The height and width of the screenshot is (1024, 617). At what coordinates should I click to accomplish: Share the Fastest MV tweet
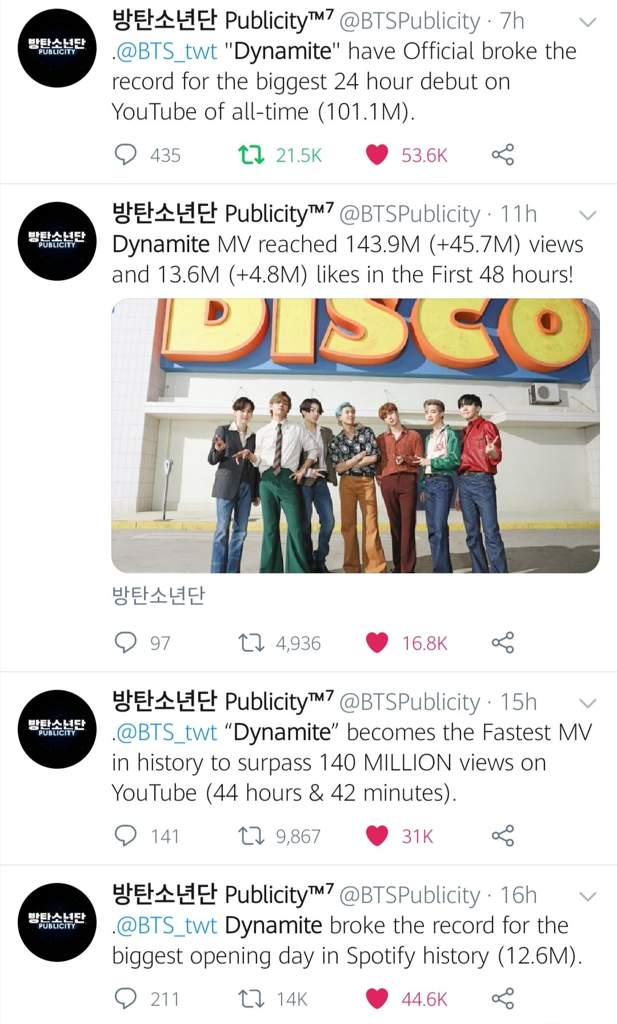503,836
